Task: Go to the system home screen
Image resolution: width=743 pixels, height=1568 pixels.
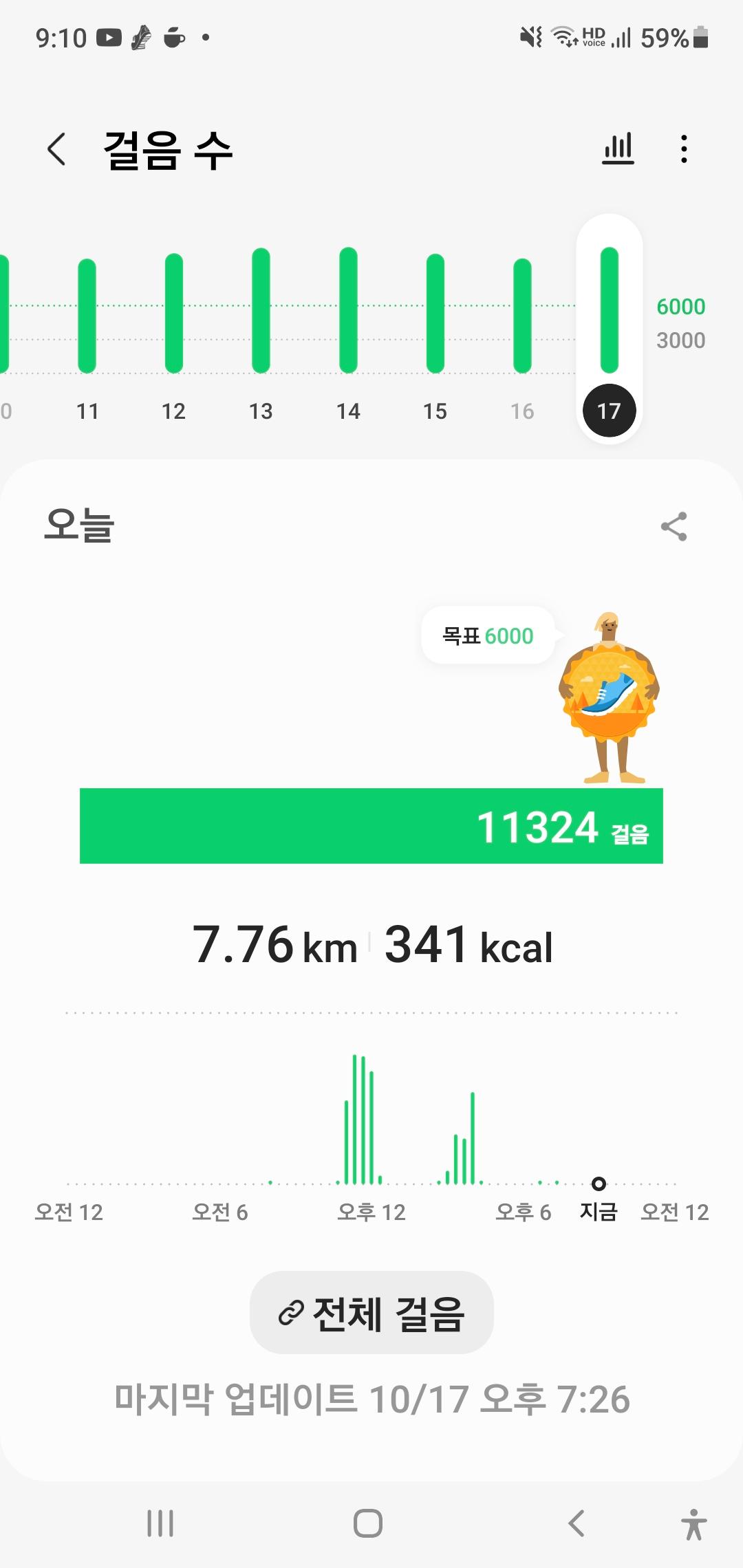Action: (368, 1523)
